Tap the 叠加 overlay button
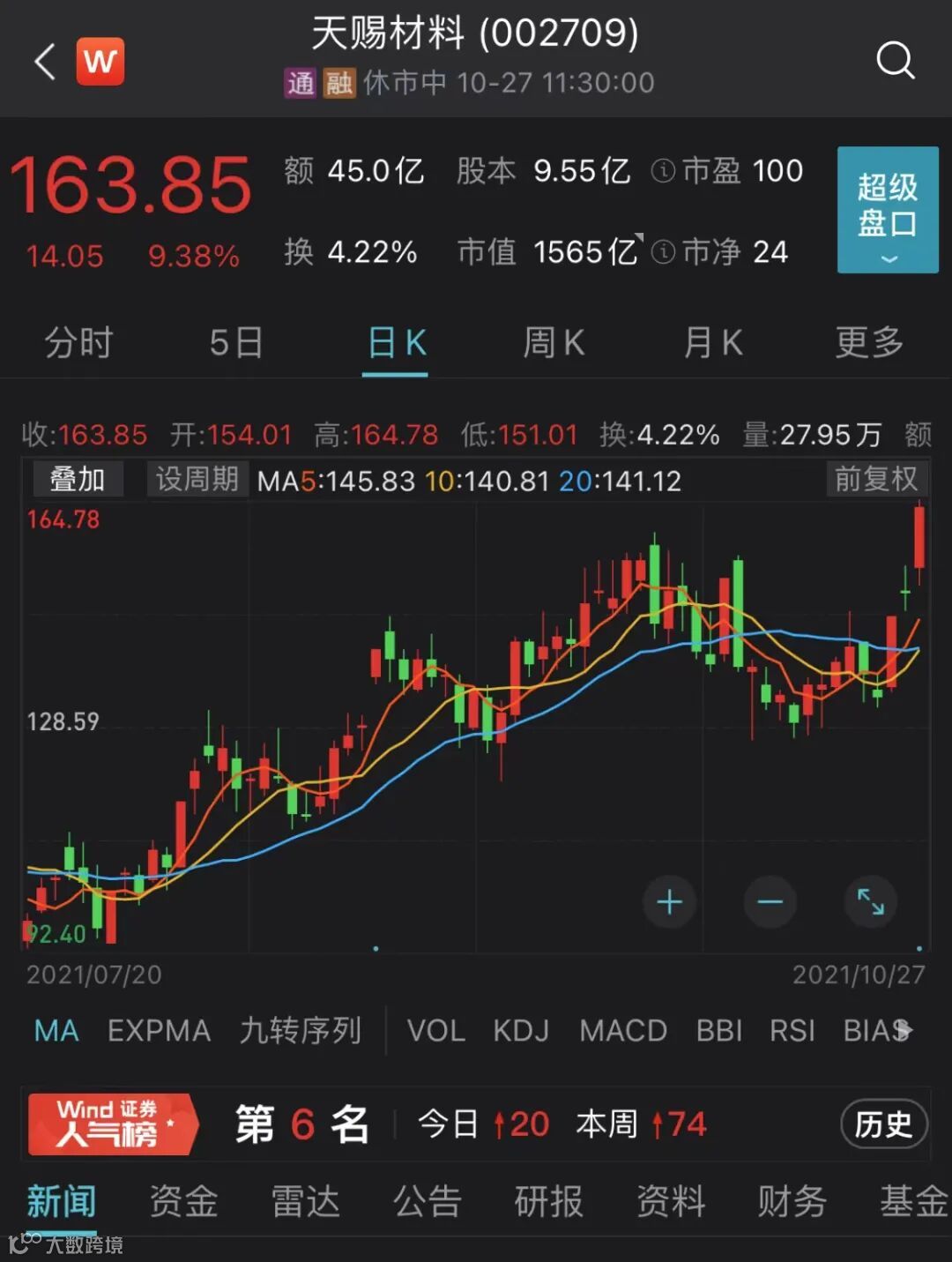The image size is (952, 1262). tap(78, 480)
